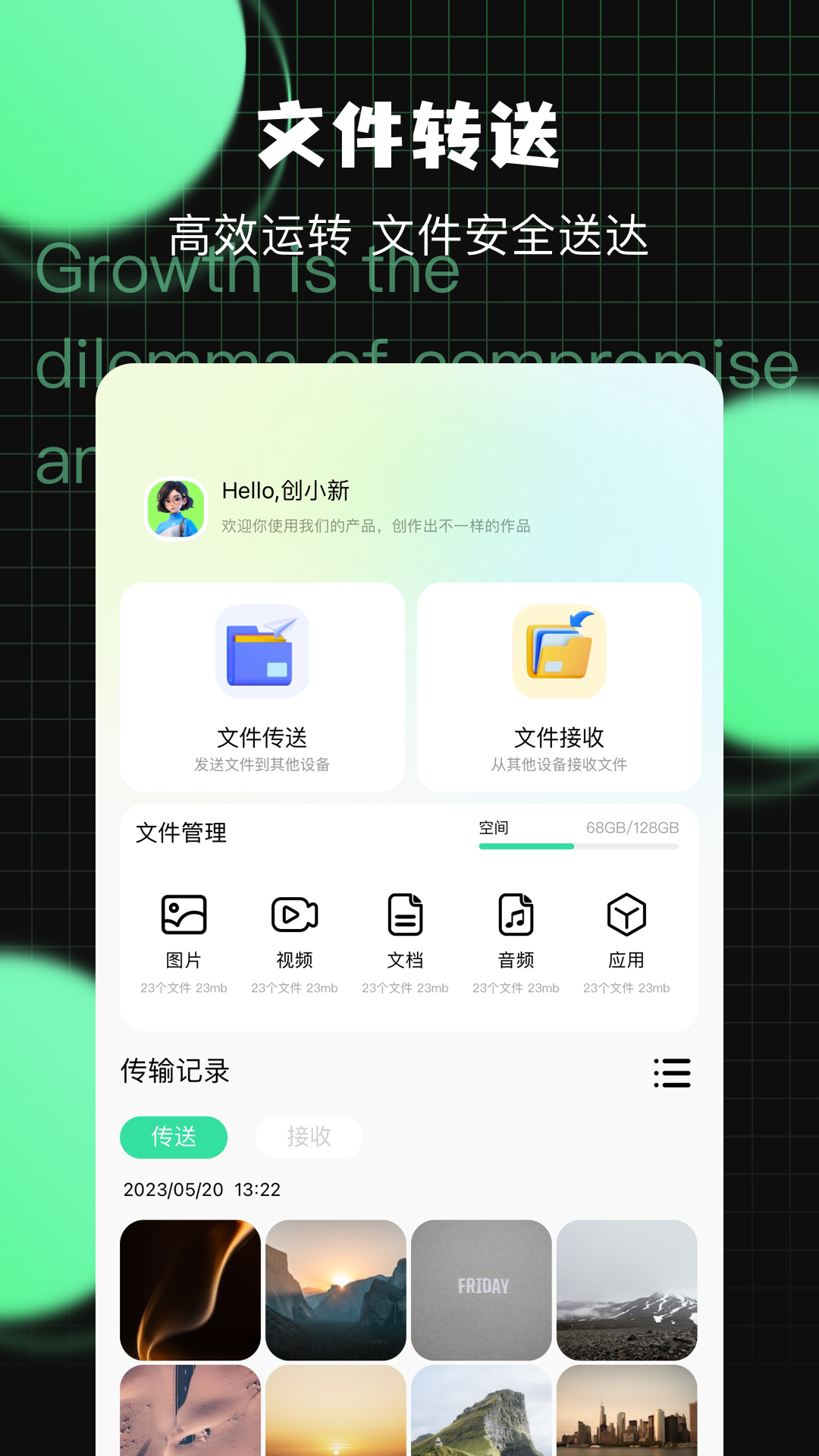Expand the 2023/05/20 transfer group
The image size is (819, 1456).
click(x=202, y=1189)
